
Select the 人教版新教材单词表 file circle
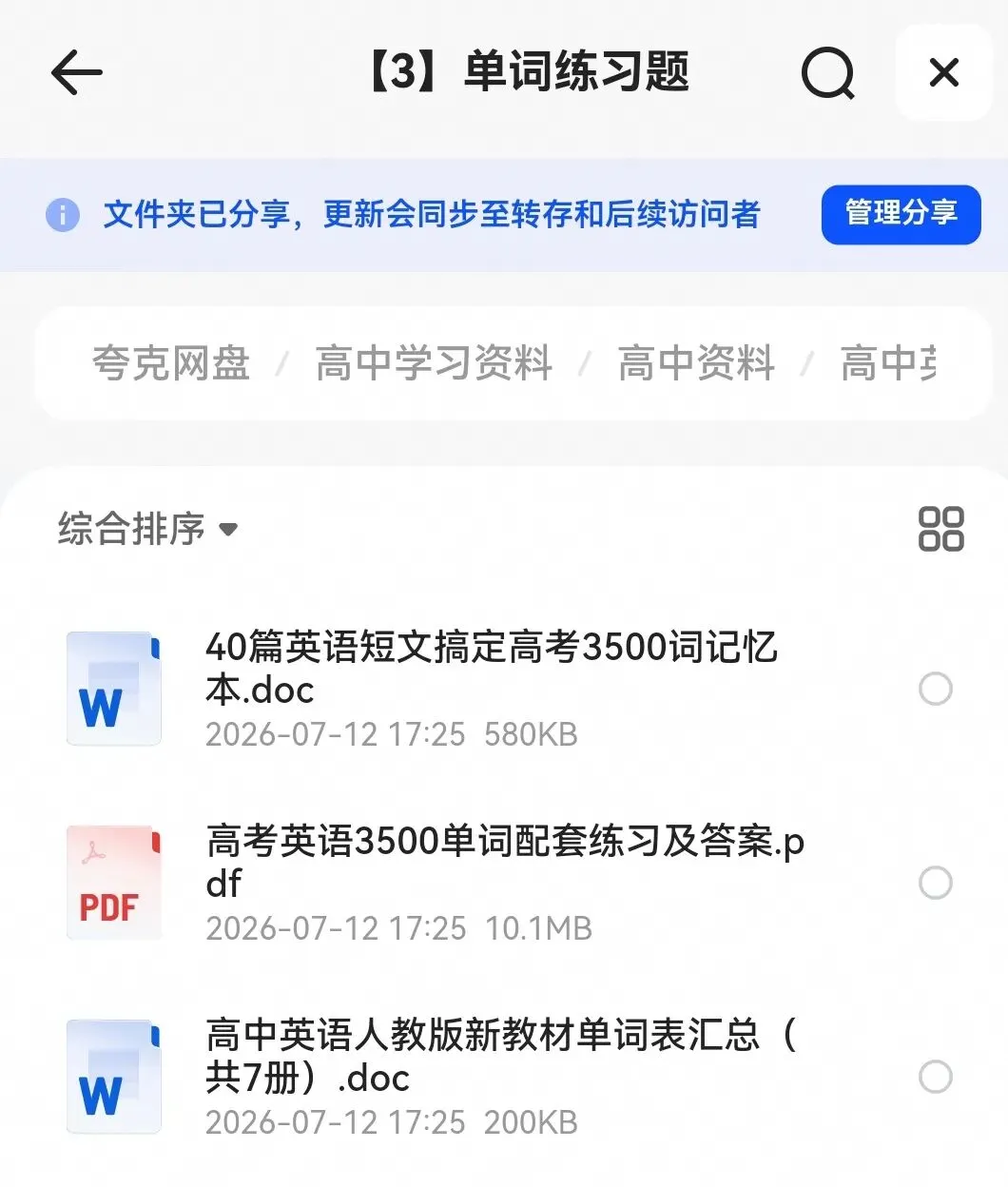point(936,1077)
